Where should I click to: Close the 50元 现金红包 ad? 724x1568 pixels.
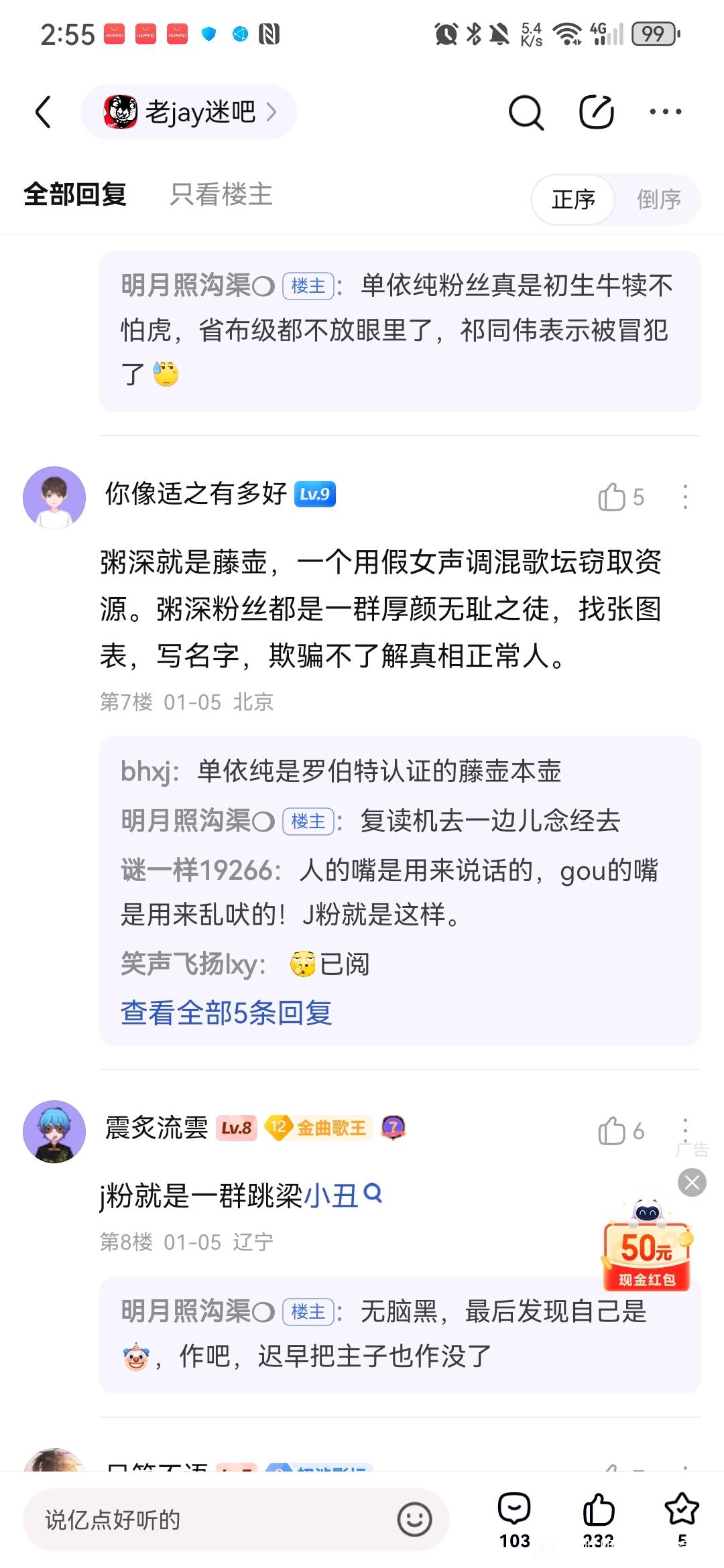(692, 1182)
